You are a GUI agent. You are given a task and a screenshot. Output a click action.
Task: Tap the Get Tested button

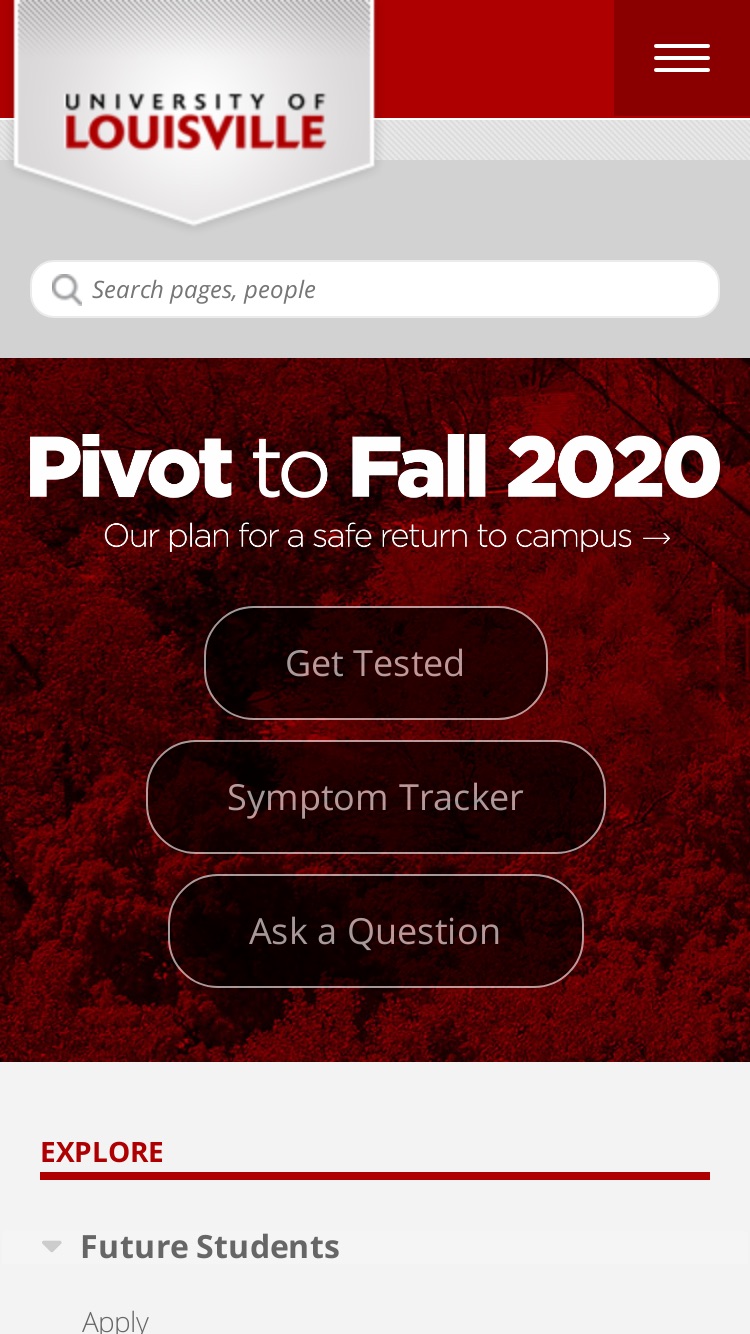pyautogui.click(x=376, y=663)
